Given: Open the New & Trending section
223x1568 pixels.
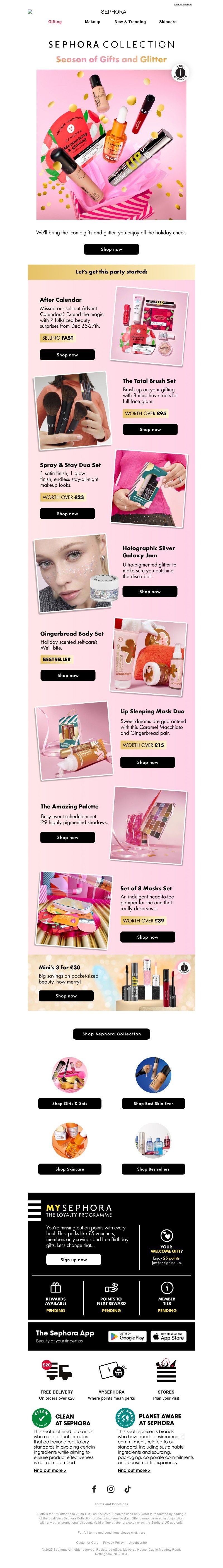Looking at the screenshot, I should click(x=130, y=21).
